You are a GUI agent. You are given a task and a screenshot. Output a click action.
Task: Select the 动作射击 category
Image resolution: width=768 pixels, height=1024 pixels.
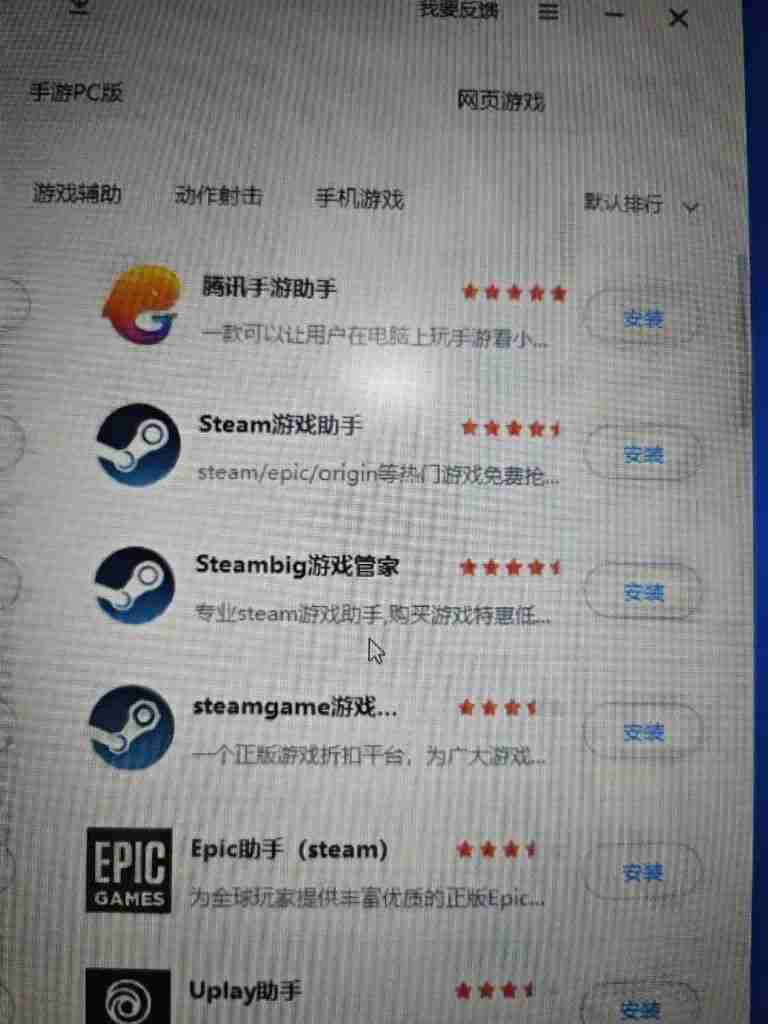[218, 195]
